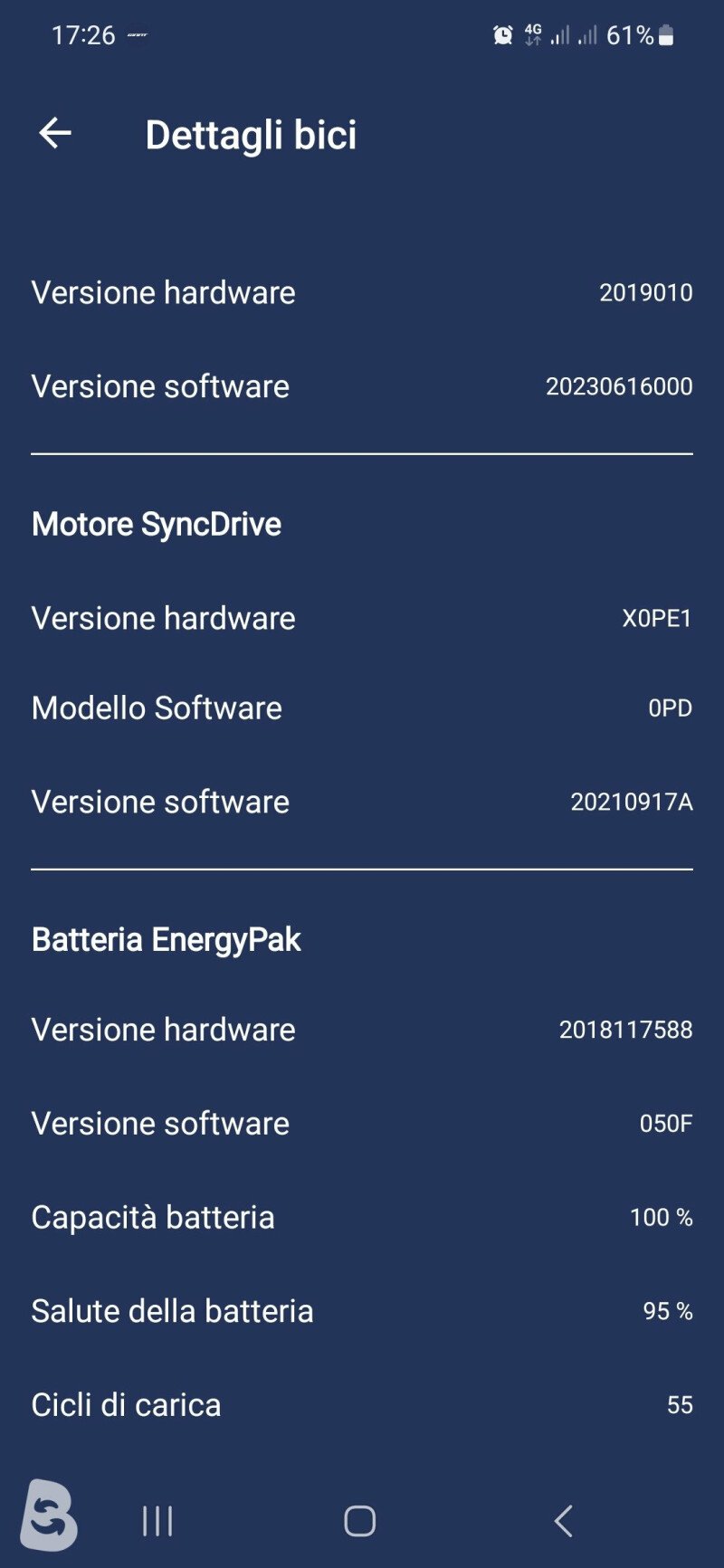The width and height of the screenshot is (724, 1568).
Task: Tap the system back chevron
Action: click(x=563, y=1521)
